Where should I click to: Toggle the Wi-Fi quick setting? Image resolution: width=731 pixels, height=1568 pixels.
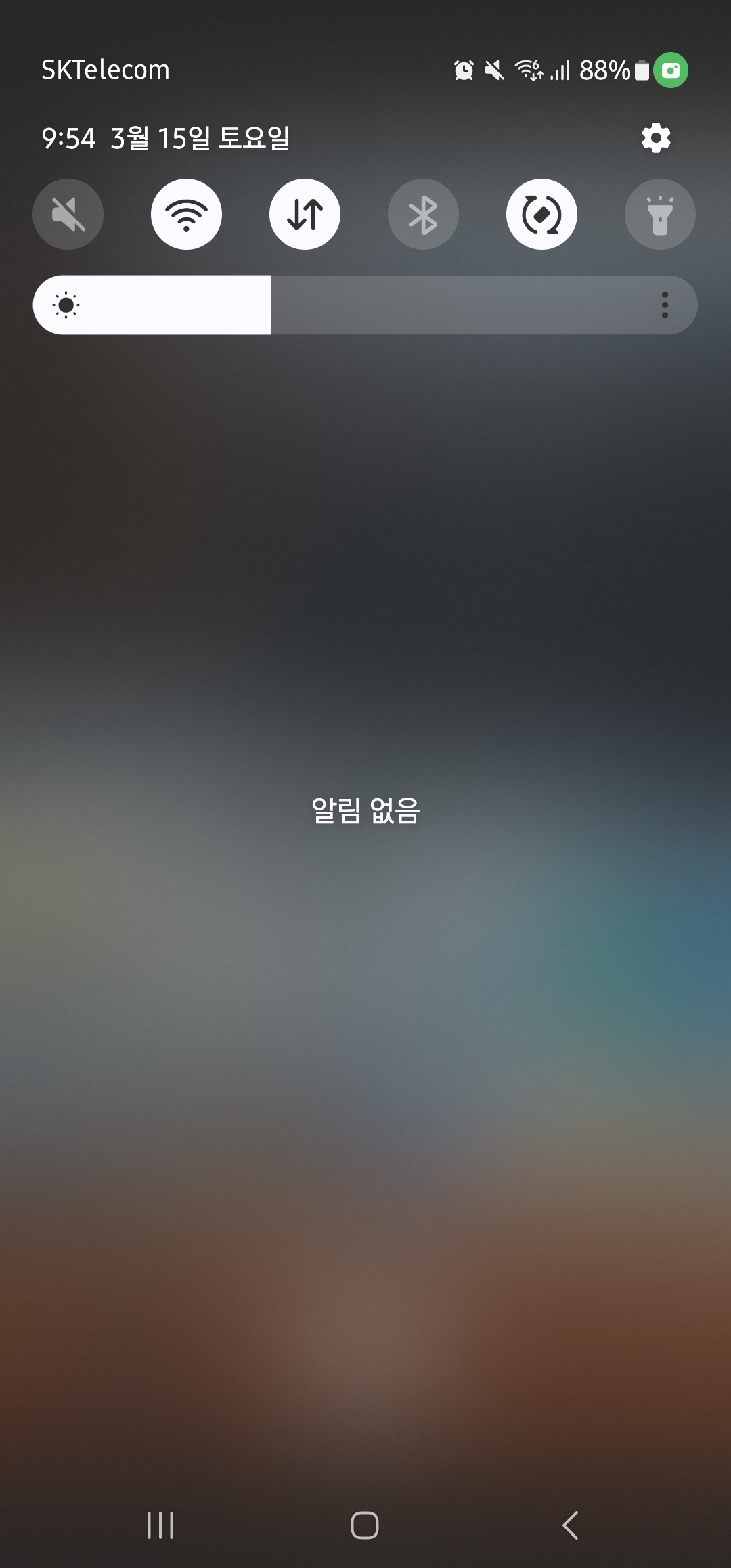(x=186, y=214)
